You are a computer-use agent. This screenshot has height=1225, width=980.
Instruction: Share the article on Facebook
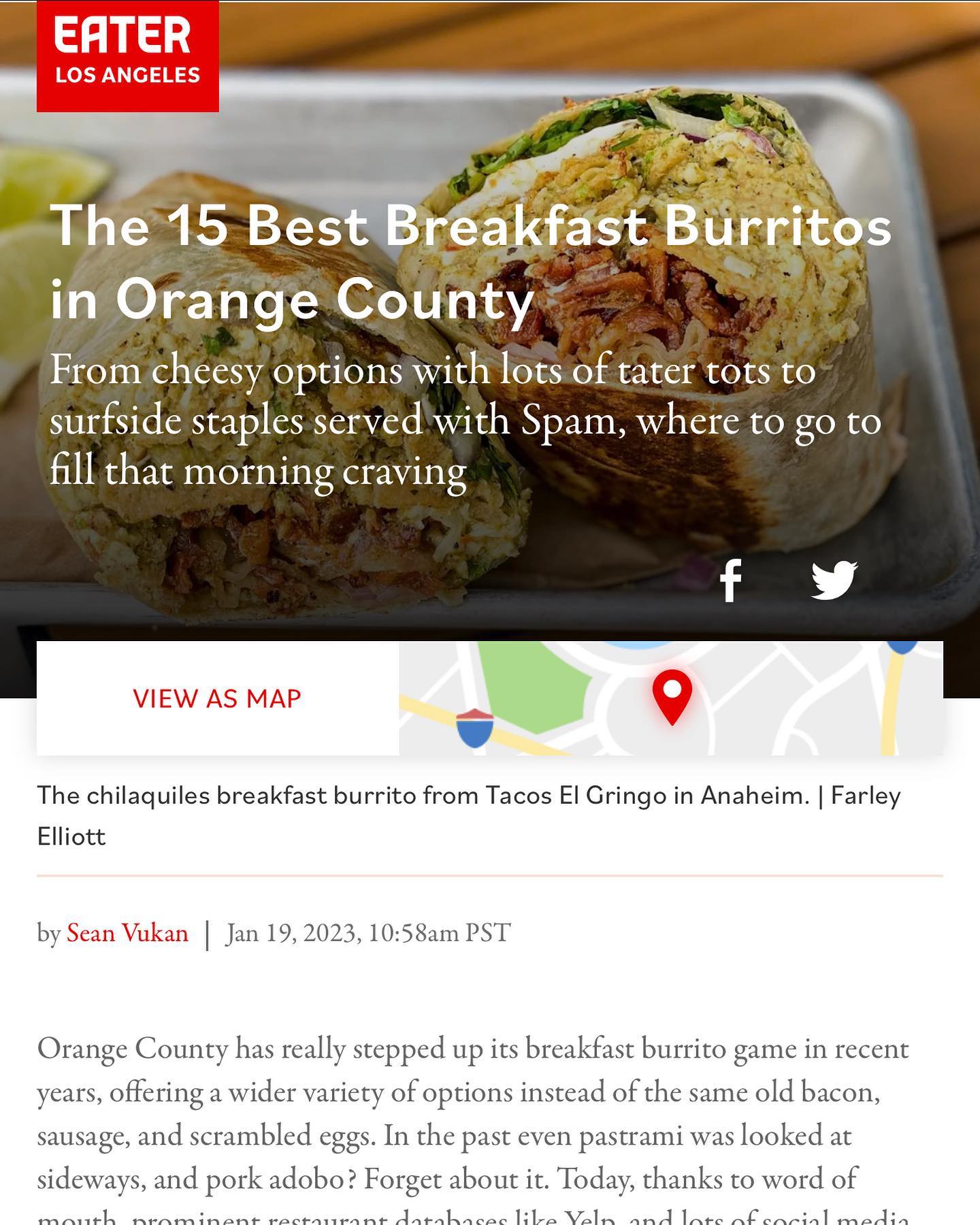coord(730,580)
